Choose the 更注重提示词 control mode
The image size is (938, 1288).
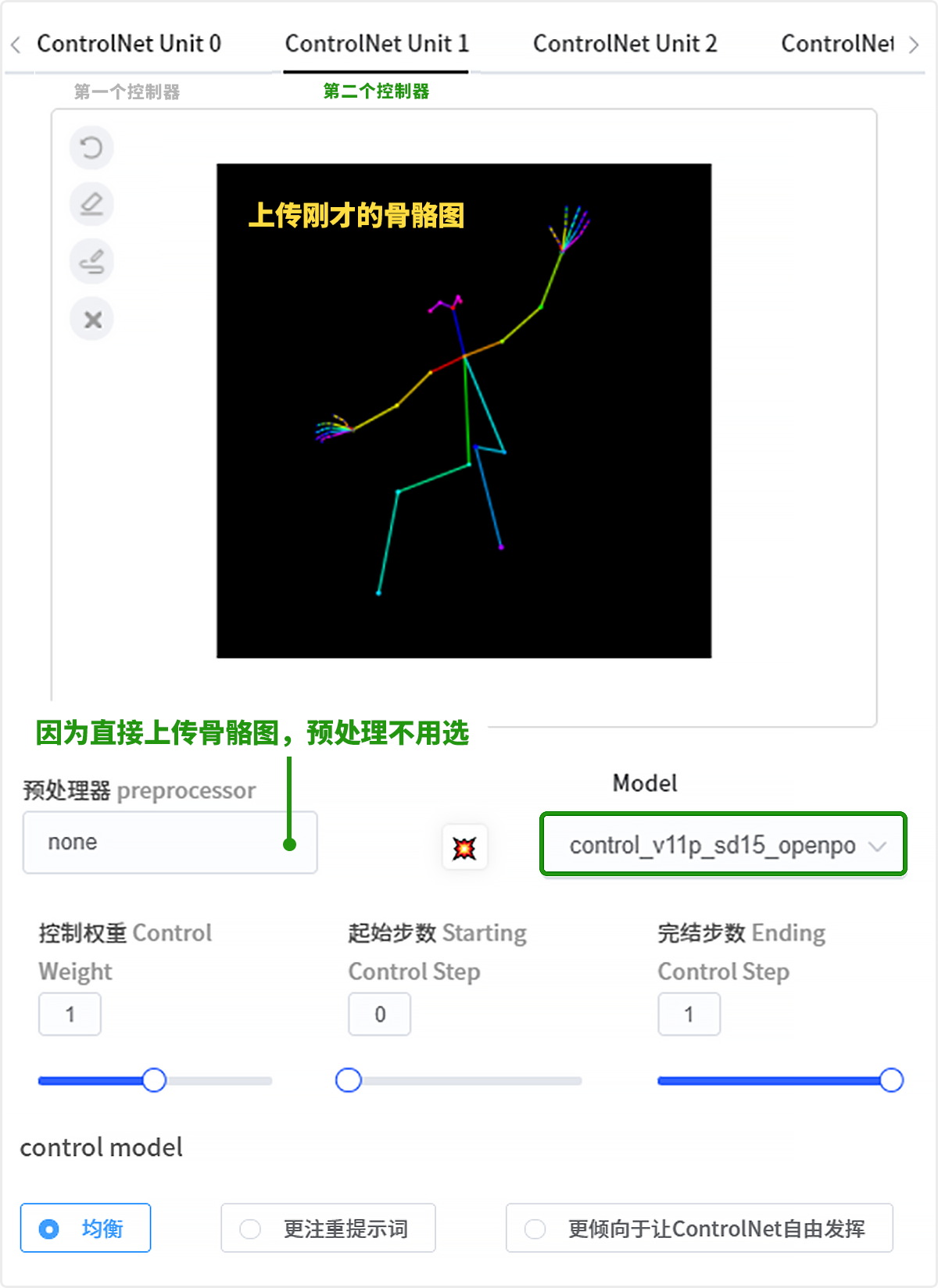tap(328, 1229)
